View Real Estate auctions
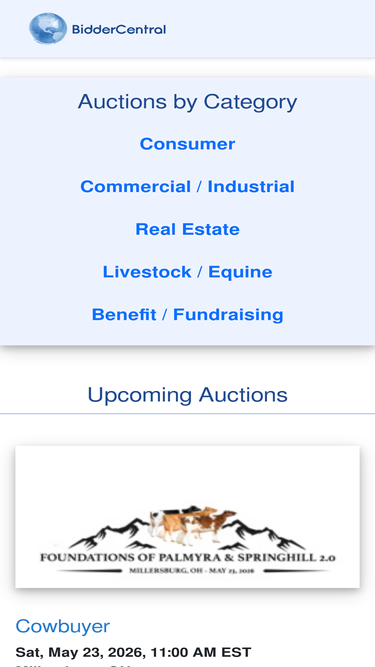375x667 pixels. 188,229
